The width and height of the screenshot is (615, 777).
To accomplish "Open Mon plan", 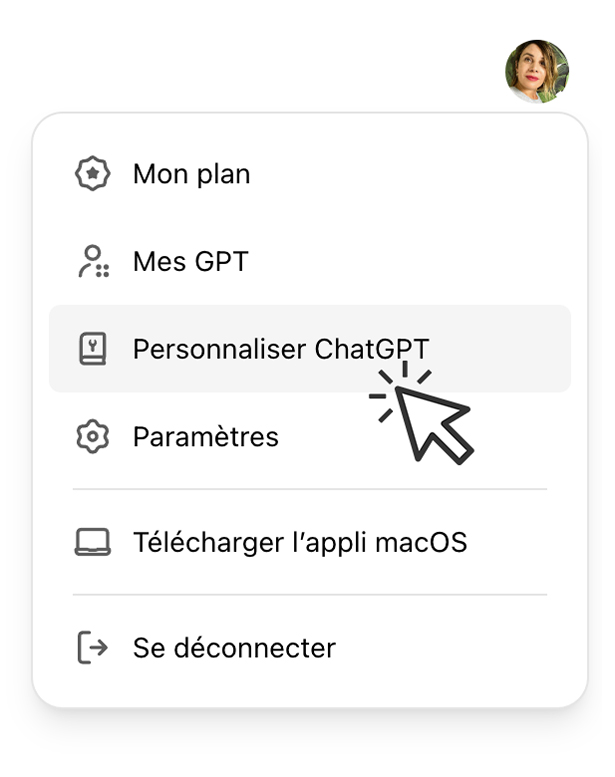I will pyautogui.click(x=191, y=174).
